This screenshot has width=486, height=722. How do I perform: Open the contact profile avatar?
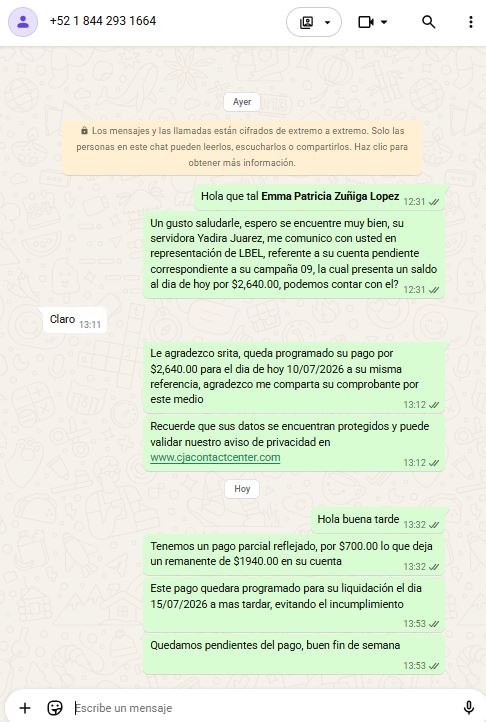[x=23, y=22]
